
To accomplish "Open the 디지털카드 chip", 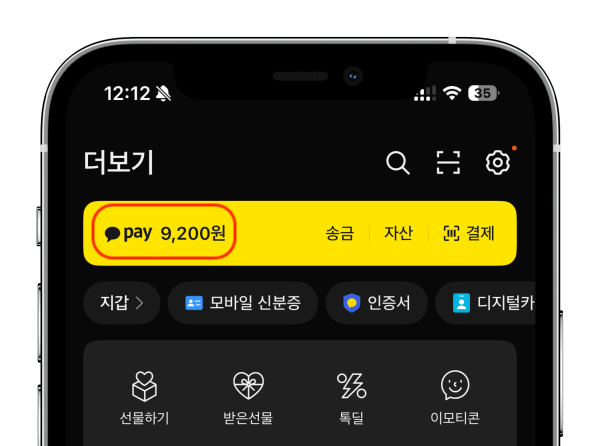I will coord(490,302).
